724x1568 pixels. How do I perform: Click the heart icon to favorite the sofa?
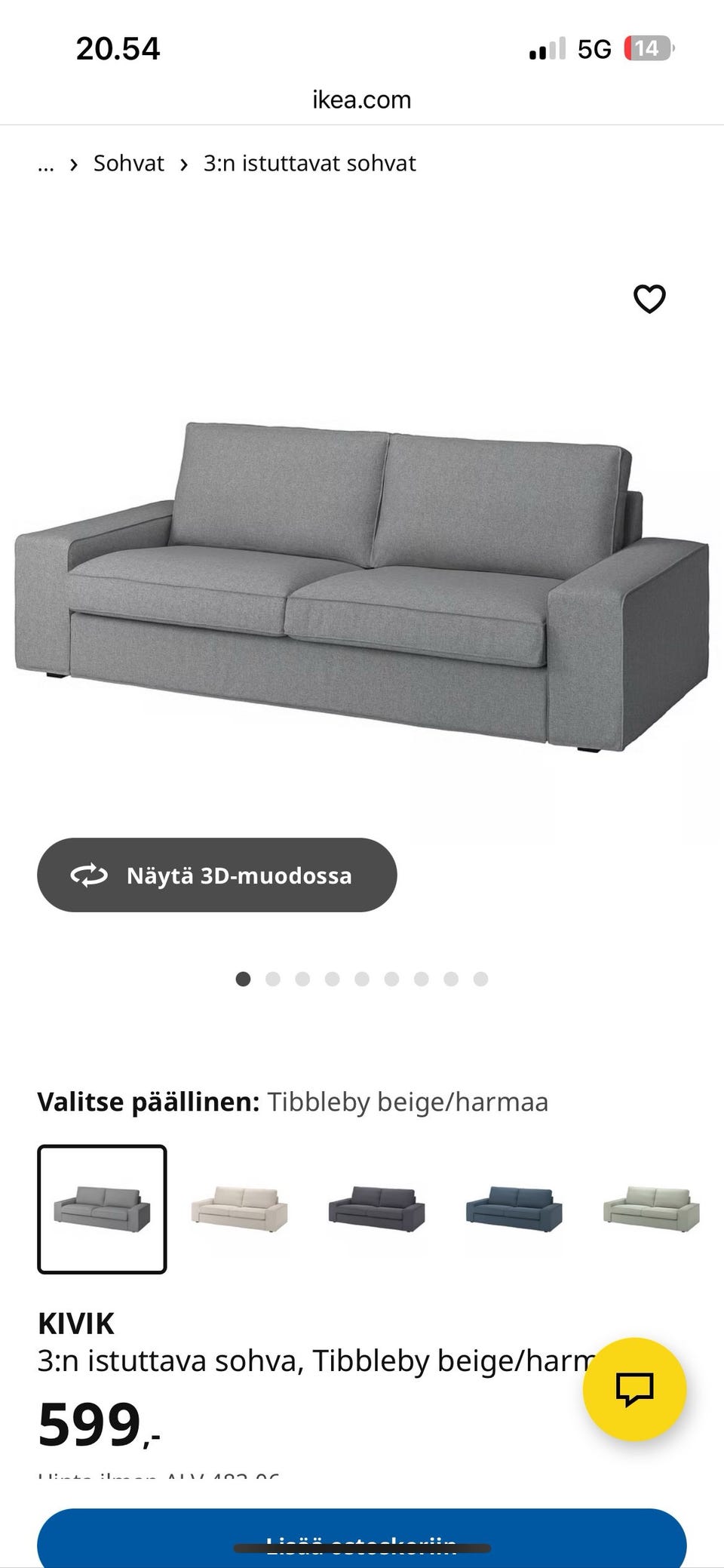tap(649, 299)
